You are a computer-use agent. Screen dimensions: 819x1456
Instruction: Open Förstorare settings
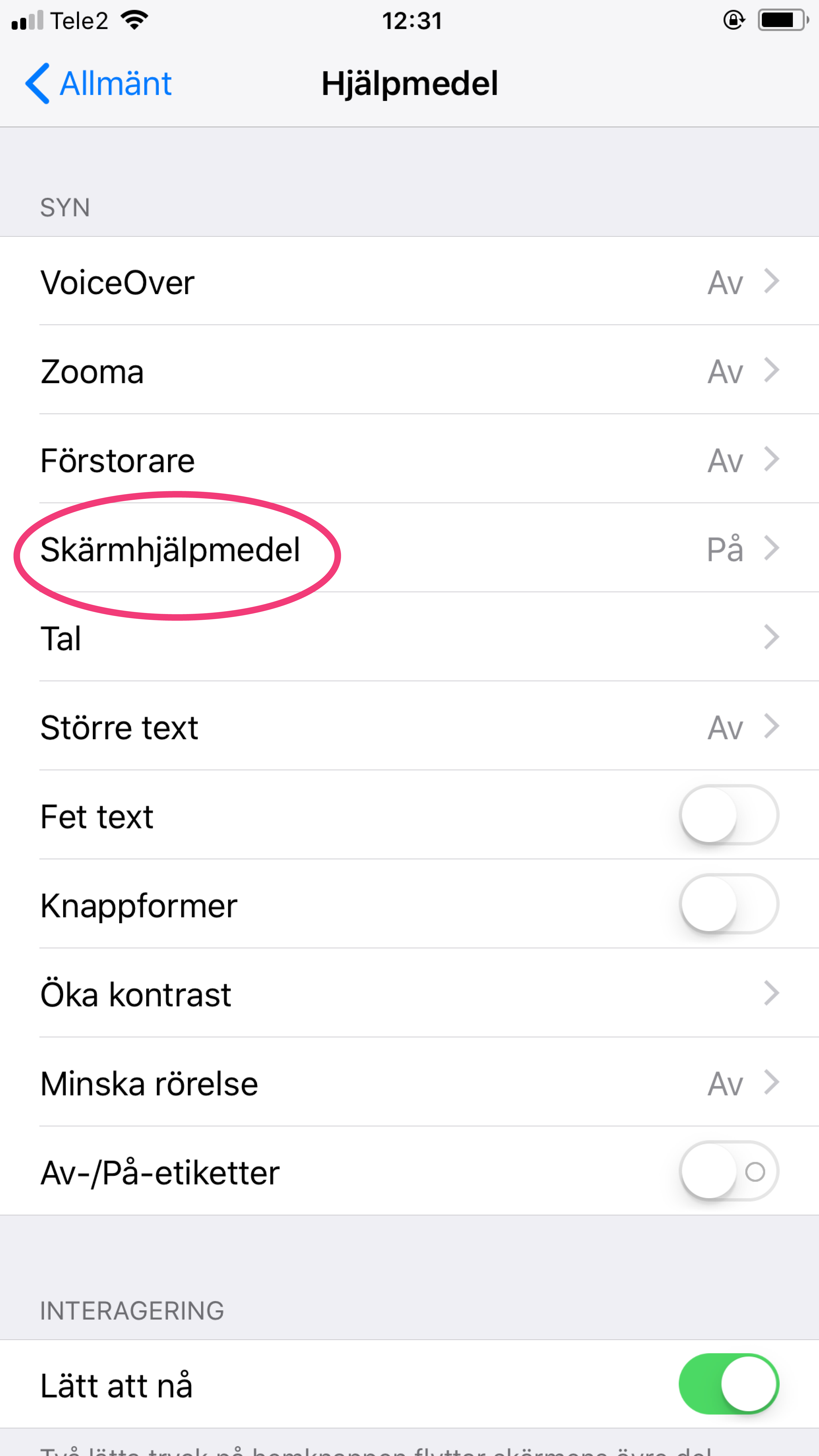click(409, 459)
